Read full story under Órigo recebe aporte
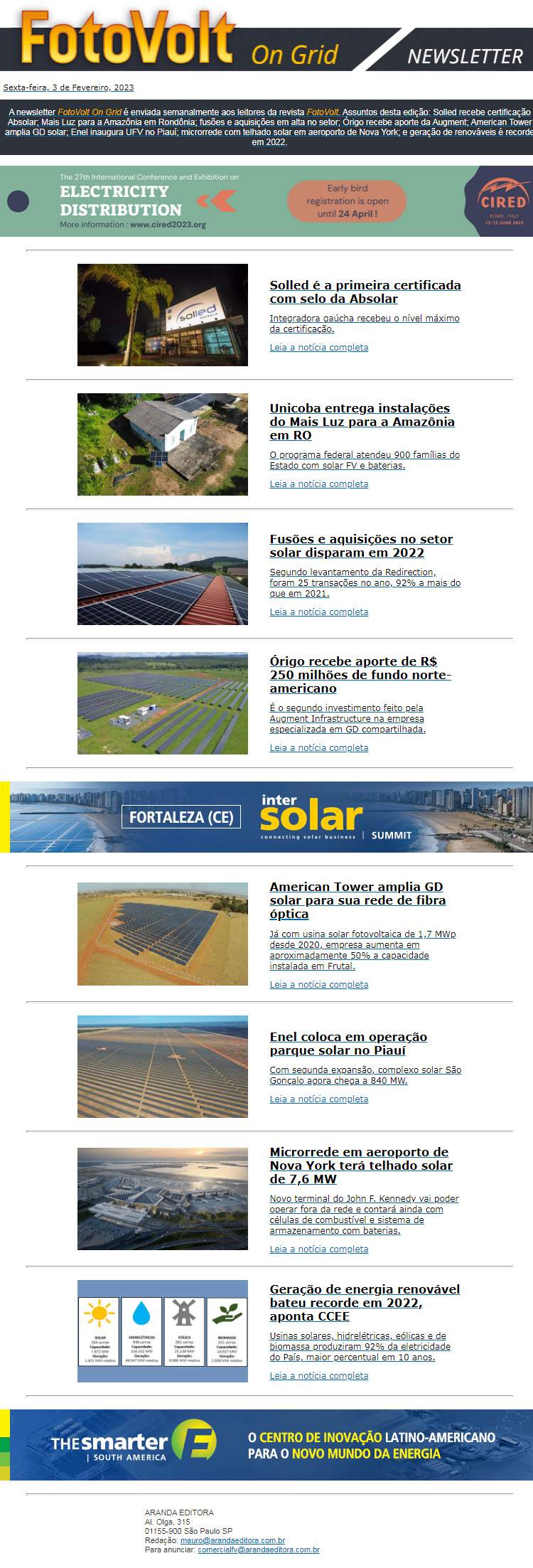 318,747
